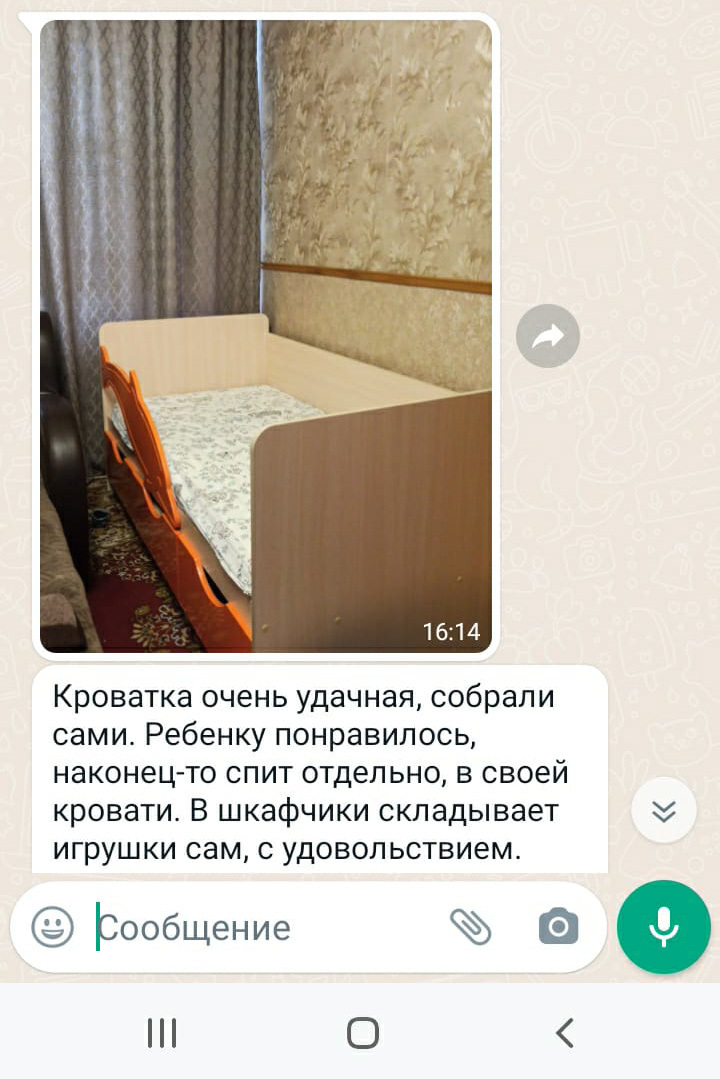Focus the Сообщение text field

[260, 928]
